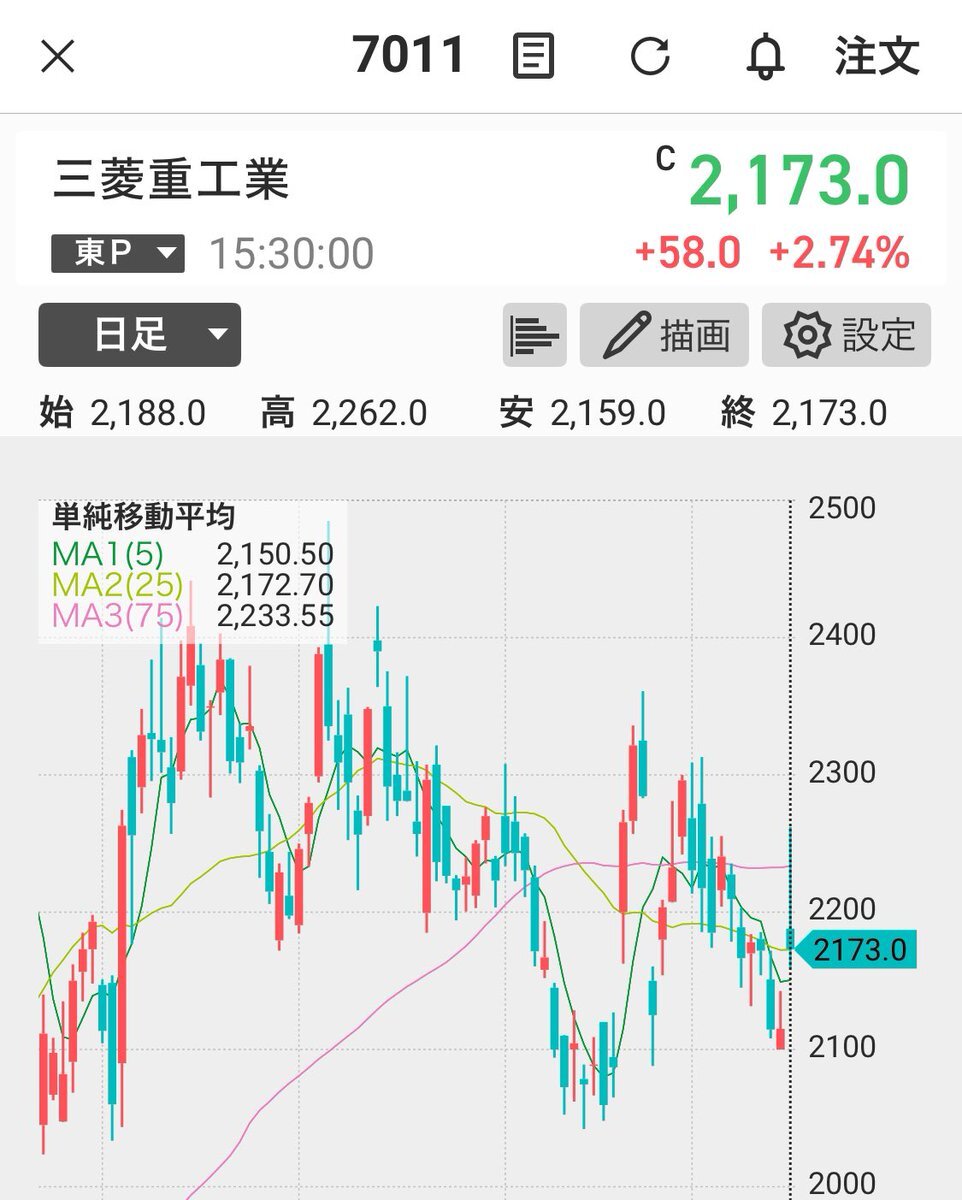Refresh the chart data

click(x=652, y=56)
